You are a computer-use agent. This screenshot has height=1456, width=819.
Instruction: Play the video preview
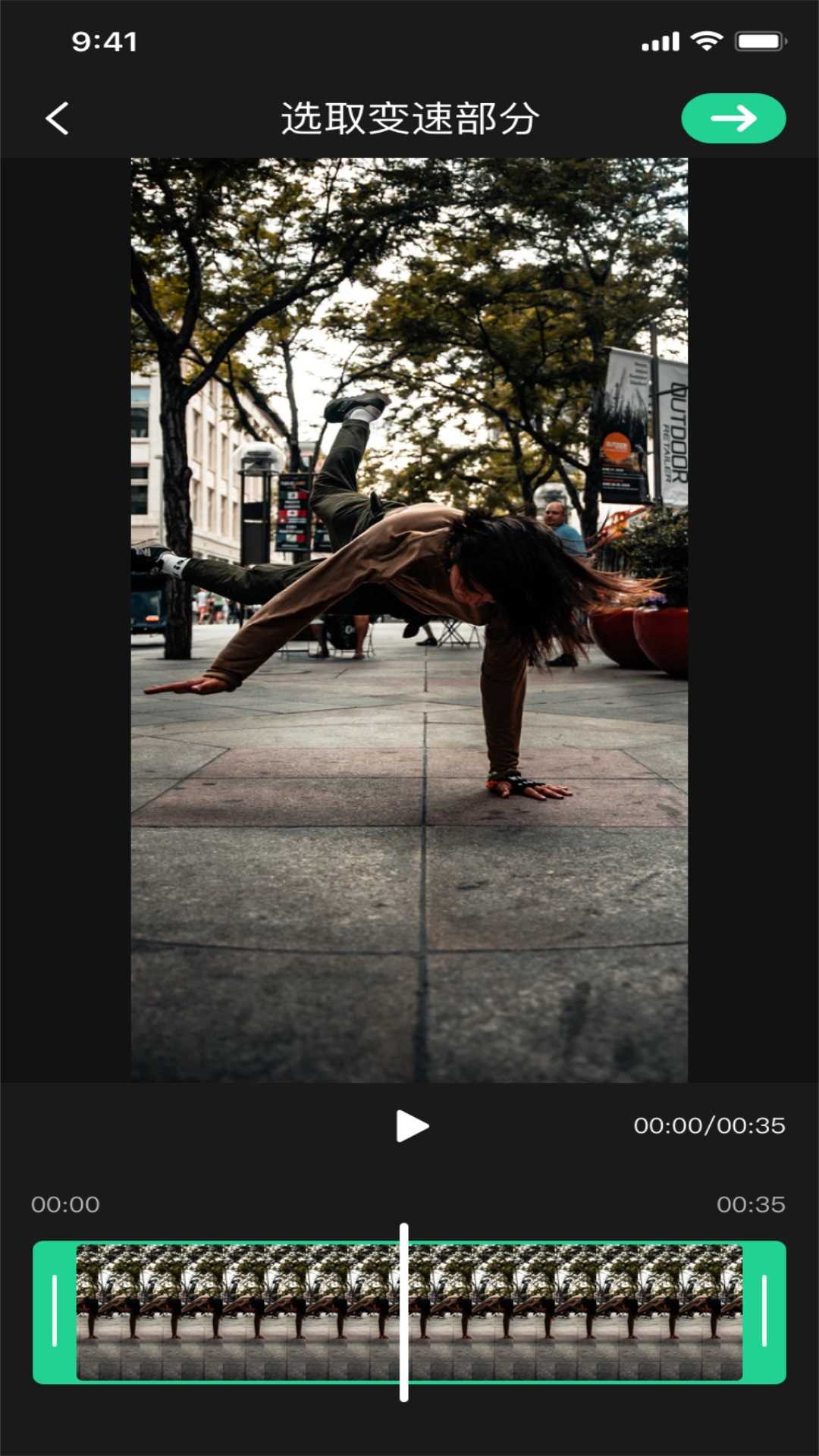coord(412,1126)
